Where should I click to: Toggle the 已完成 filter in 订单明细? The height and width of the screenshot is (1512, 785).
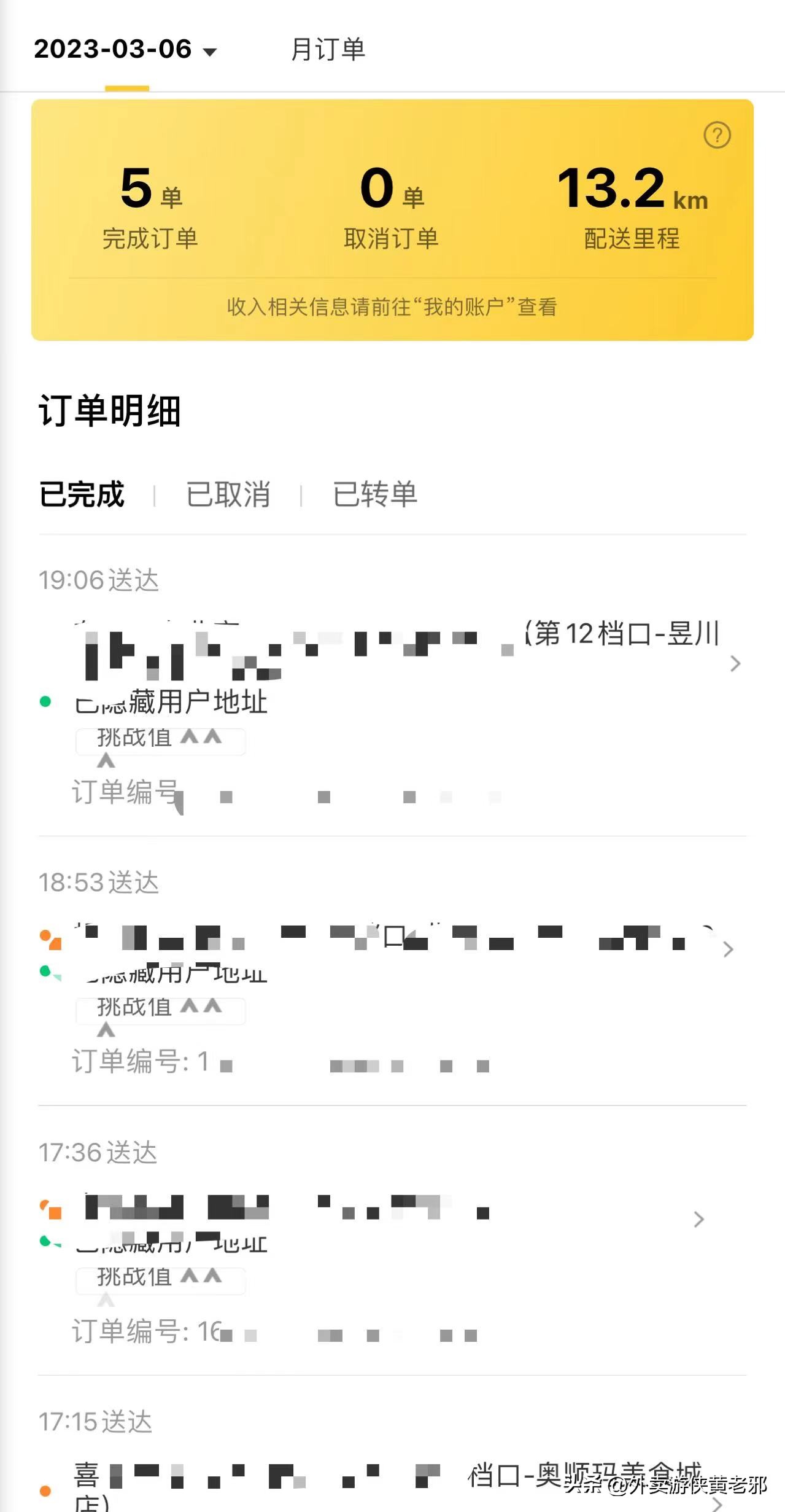point(82,495)
